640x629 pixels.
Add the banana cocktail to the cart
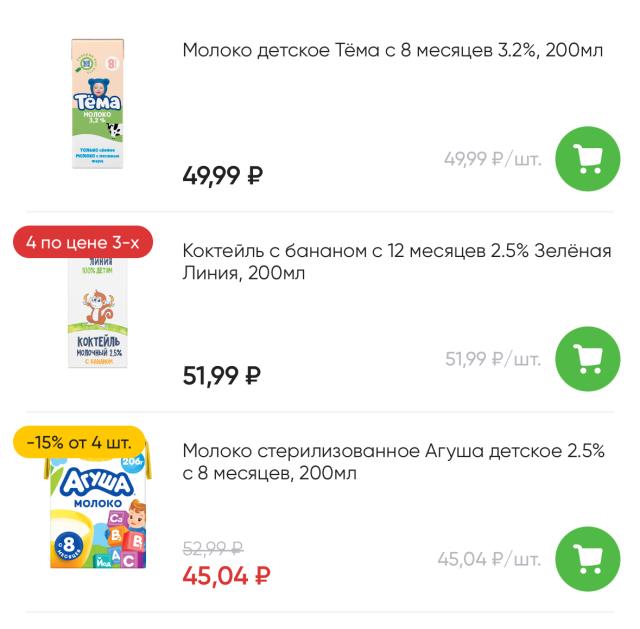[x=587, y=358]
